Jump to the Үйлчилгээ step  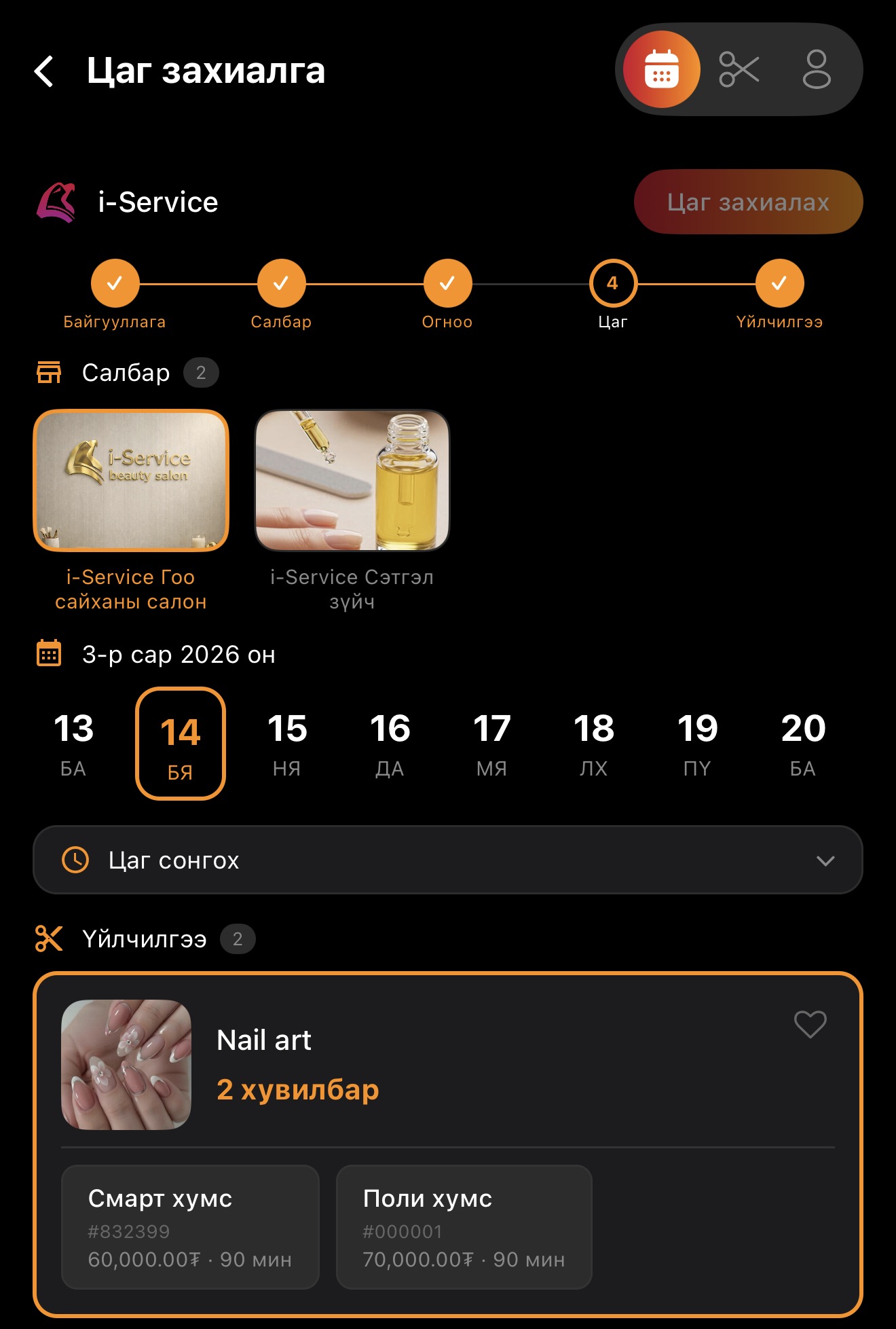point(779,284)
